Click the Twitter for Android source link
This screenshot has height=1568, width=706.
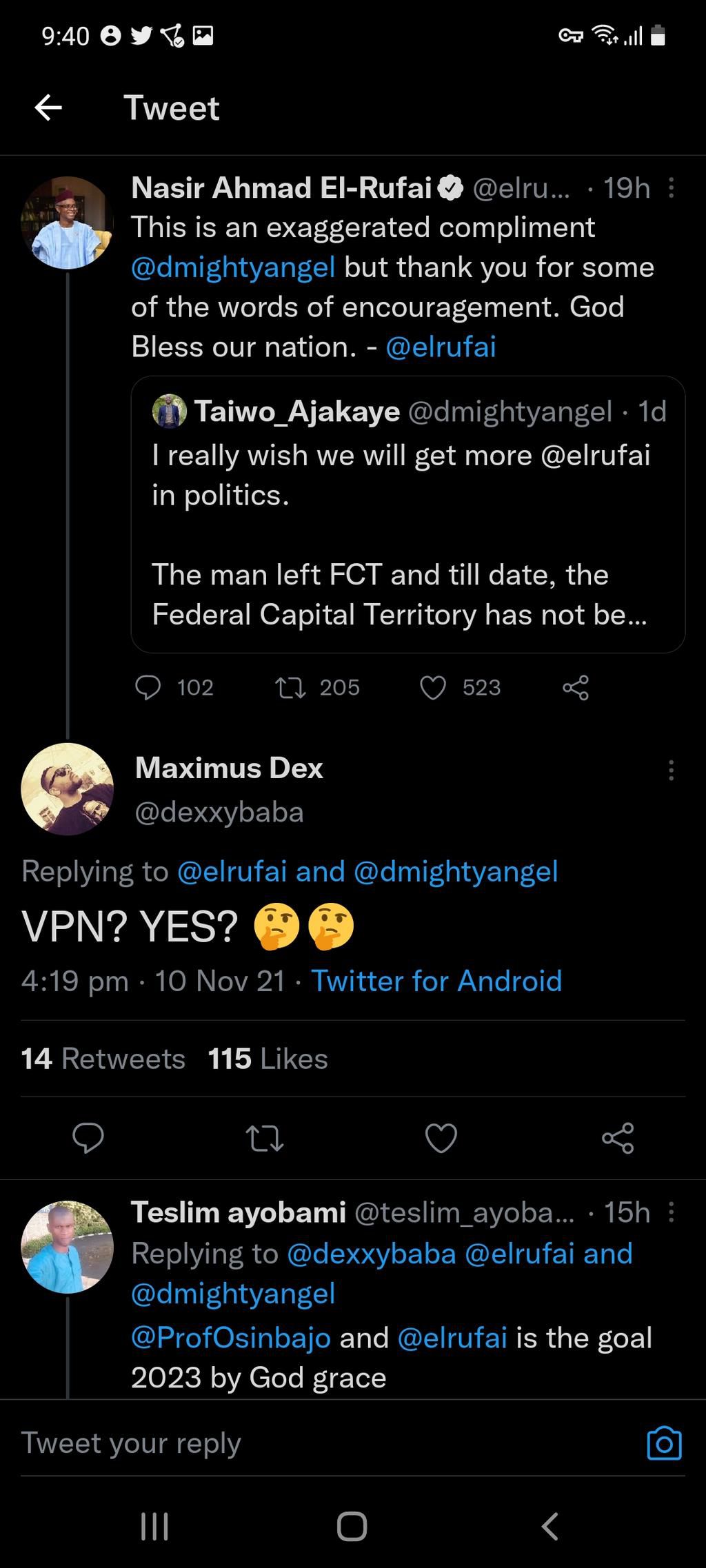coord(437,980)
